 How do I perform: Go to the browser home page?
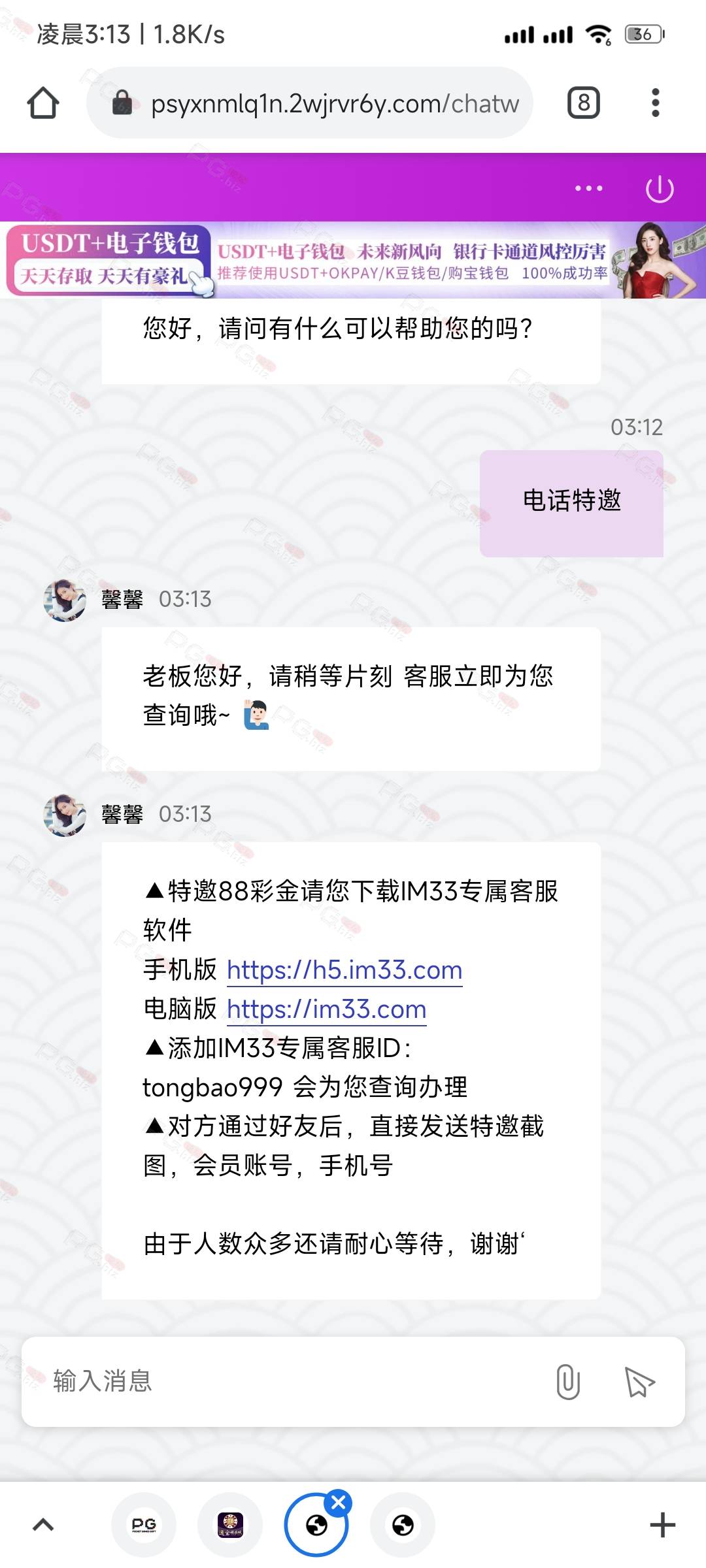43,103
